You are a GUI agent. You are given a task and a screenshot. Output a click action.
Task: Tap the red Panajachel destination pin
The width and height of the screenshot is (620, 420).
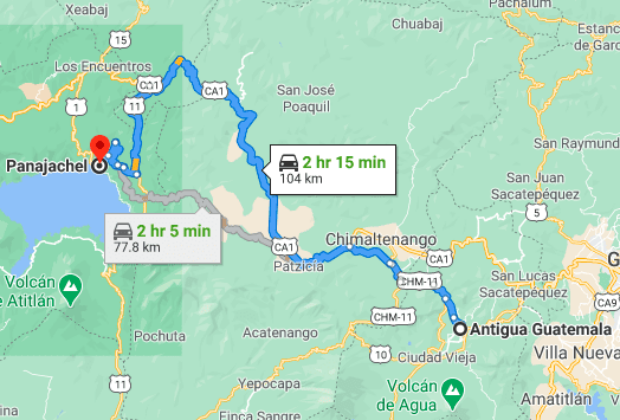[x=99, y=148]
